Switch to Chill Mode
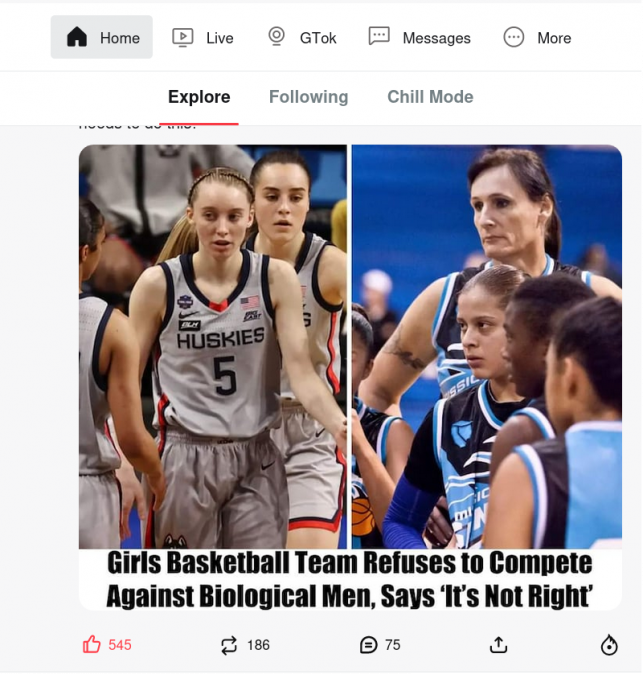The width and height of the screenshot is (643, 674). [x=430, y=97]
